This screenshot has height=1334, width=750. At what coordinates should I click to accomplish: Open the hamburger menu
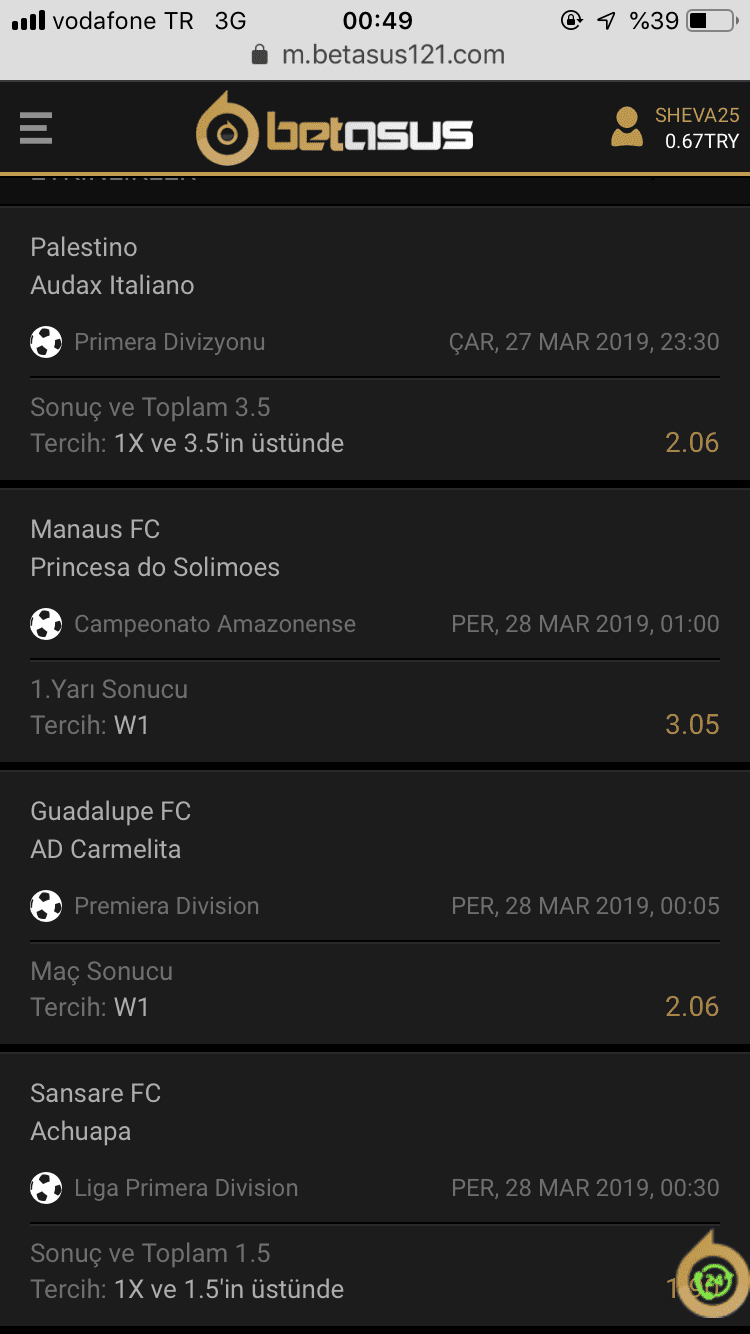(x=35, y=129)
